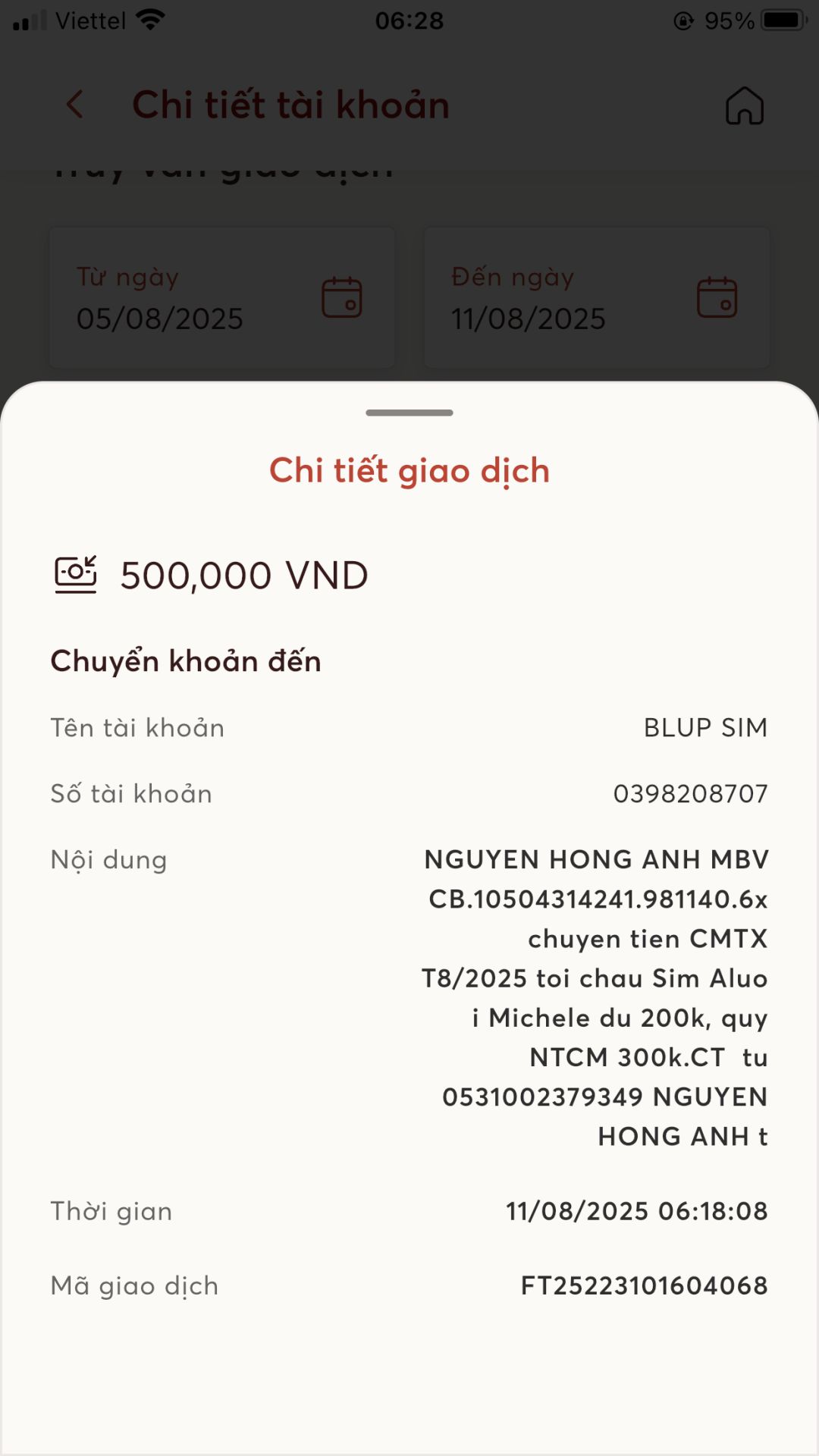Open the home icon in header
The height and width of the screenshot is (1456, 819).
point(744,105)
